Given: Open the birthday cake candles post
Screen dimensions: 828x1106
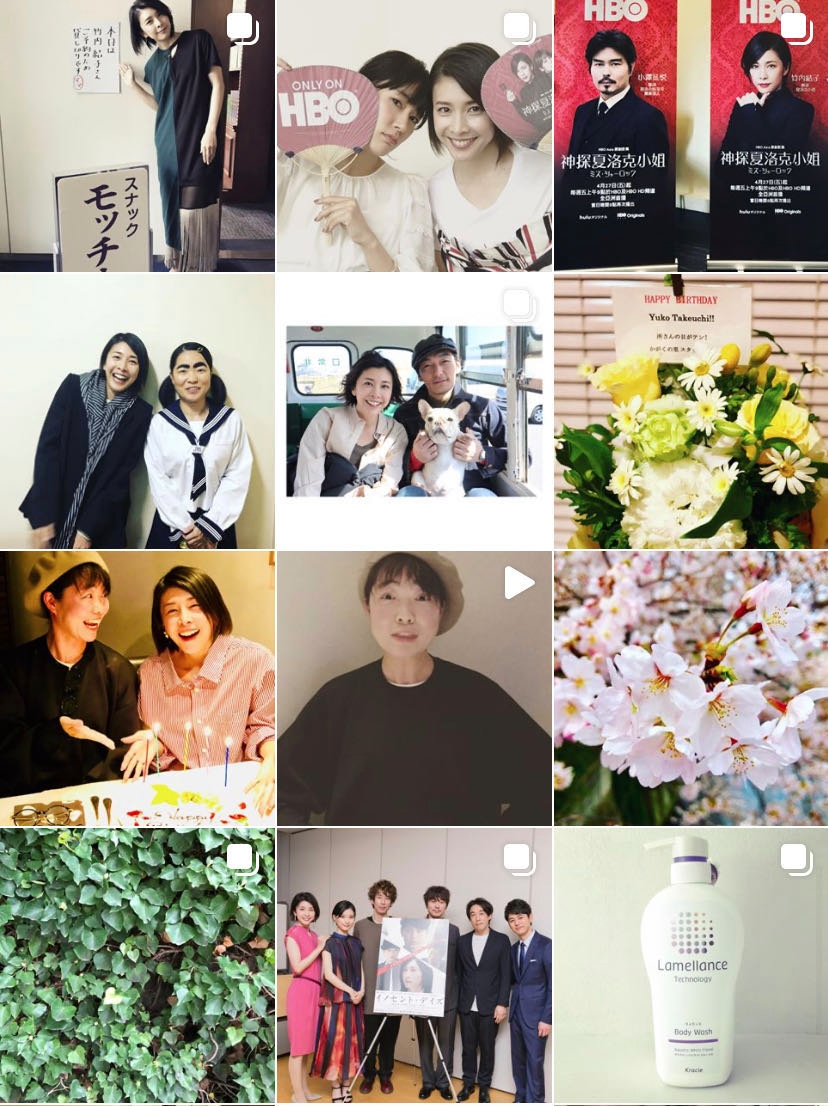Looking at the screenshot, I should (137, 688).
